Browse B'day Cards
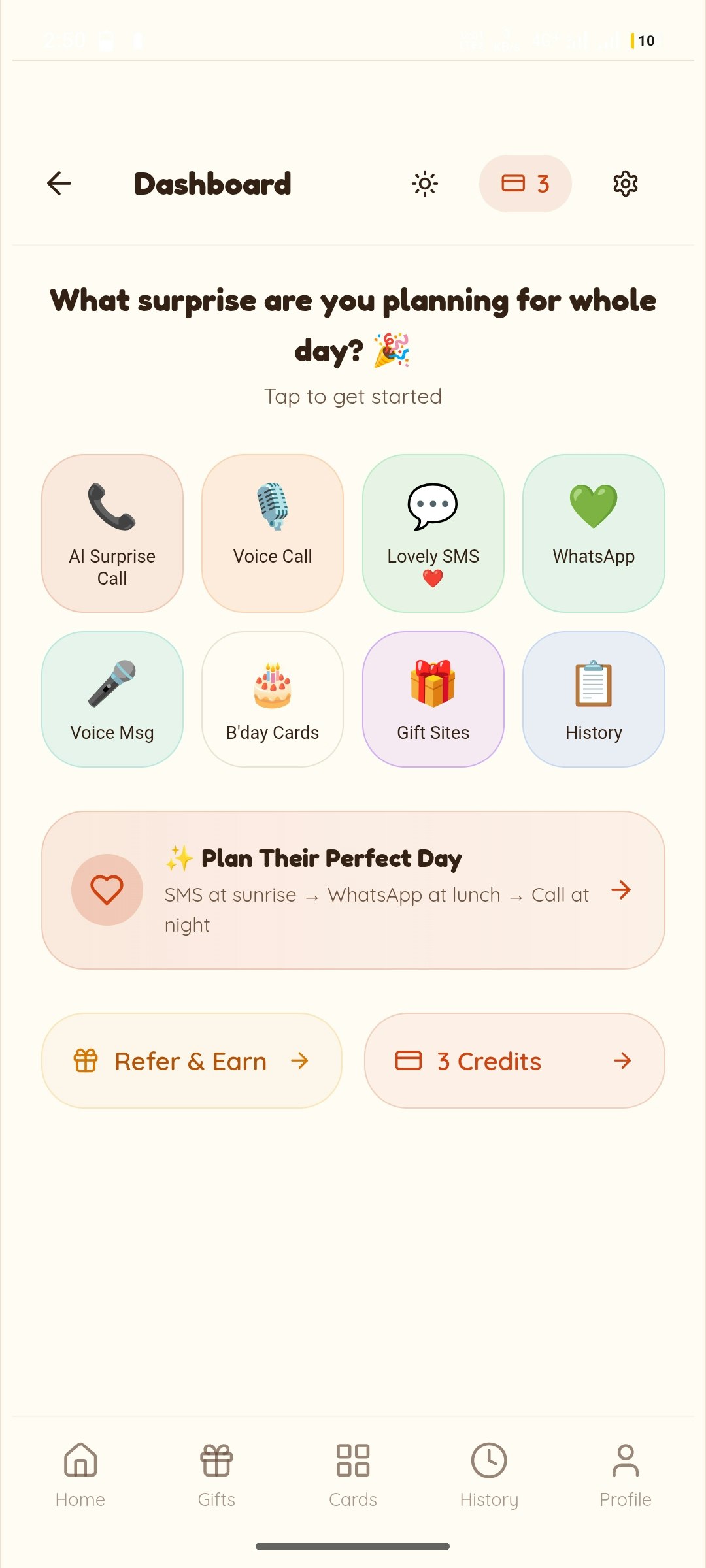 coord(273,699)
